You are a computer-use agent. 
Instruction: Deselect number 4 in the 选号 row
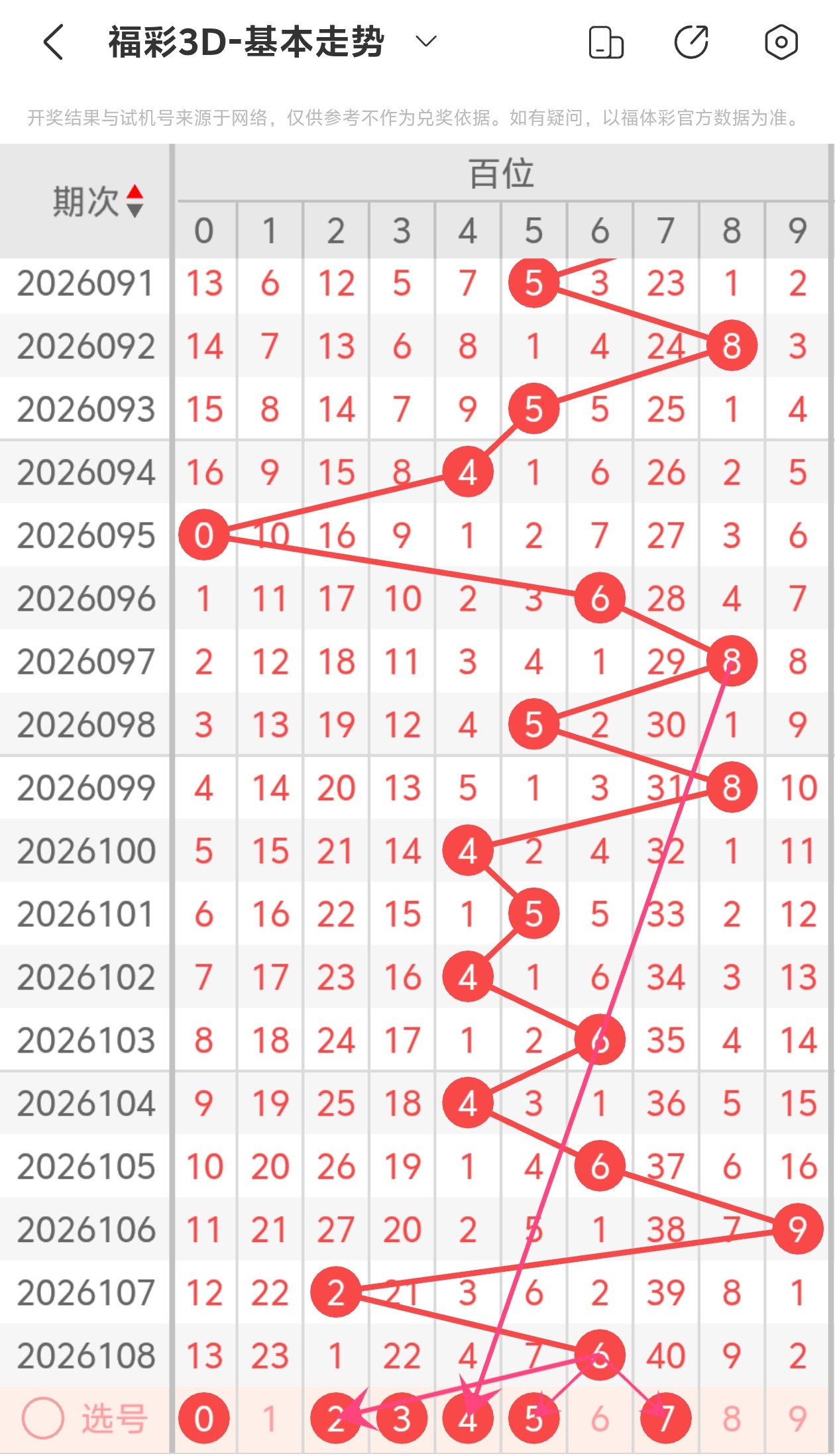(x=468, y=1418)
